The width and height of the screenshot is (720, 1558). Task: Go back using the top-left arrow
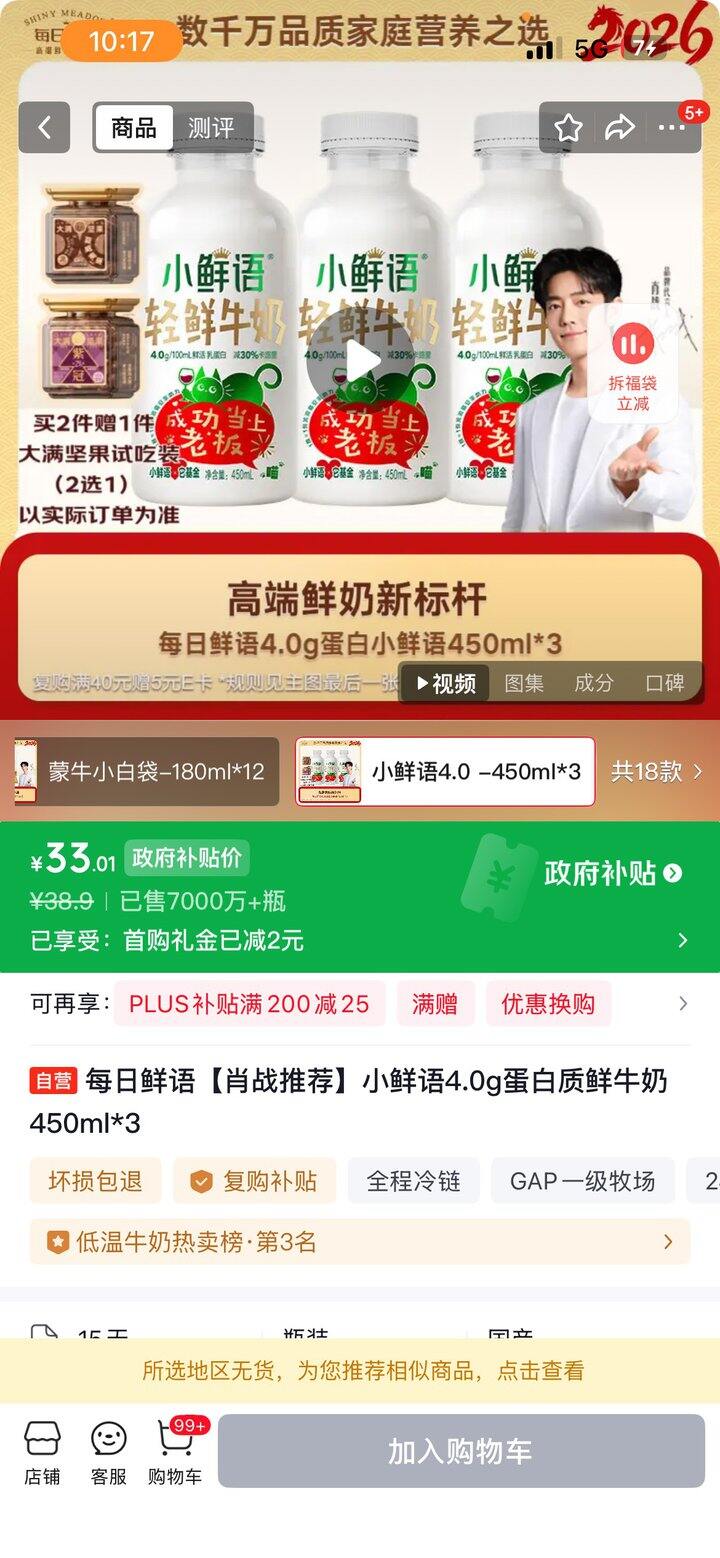[x=44, y=128]
